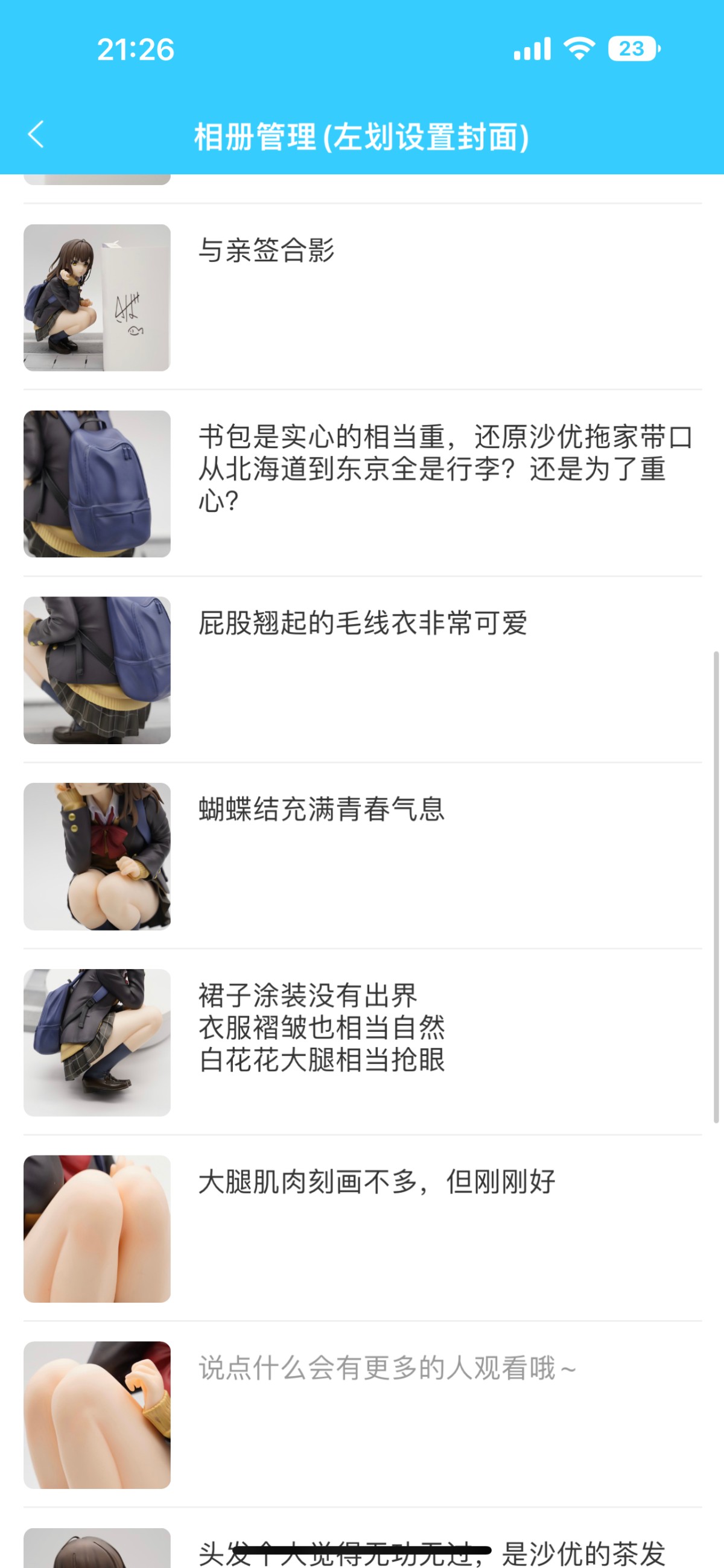Edit the caption 大腿肌肉刻画不多，但刚刚好

pyautogui.click(x=376, y=1182)
